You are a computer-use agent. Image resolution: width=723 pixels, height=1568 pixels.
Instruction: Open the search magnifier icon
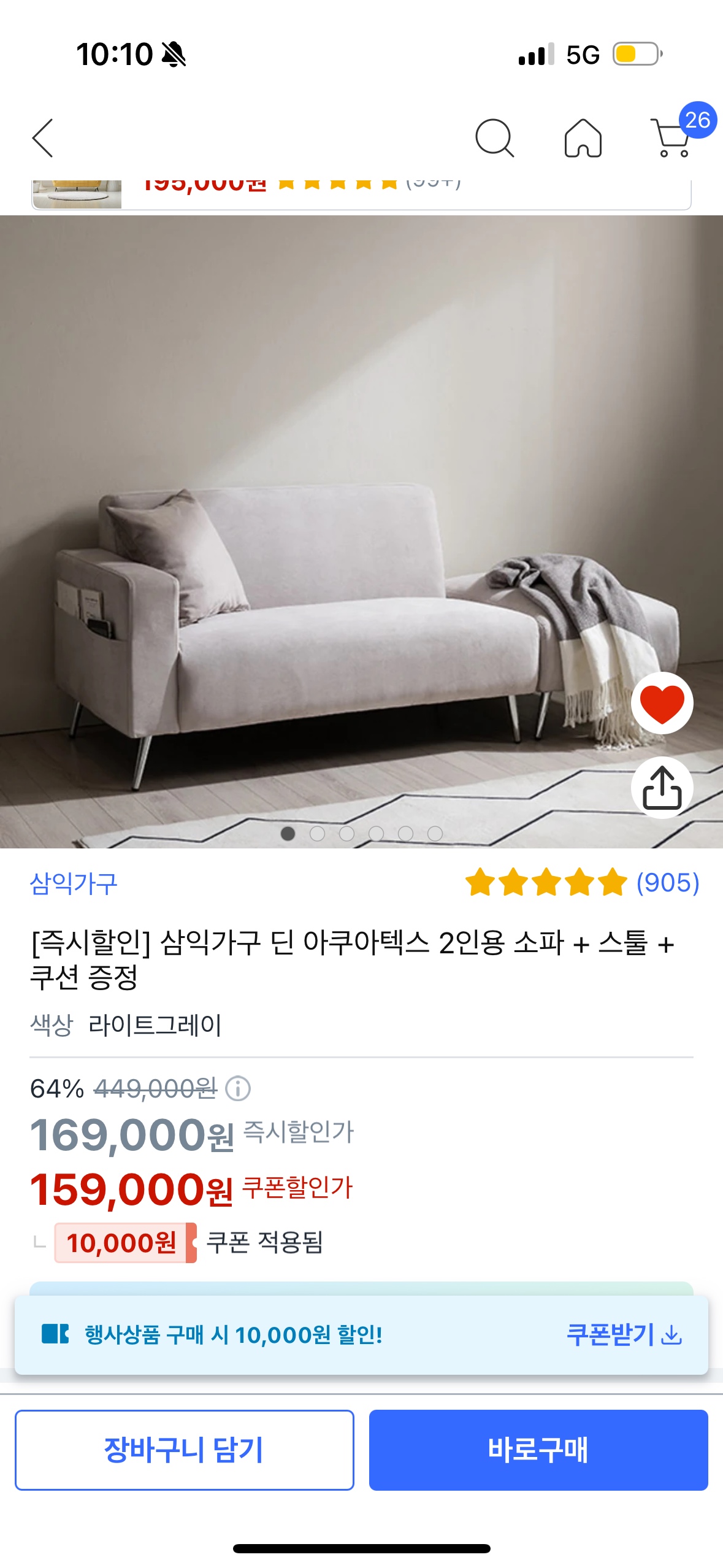pyautogui.click(x=494, y=138)
